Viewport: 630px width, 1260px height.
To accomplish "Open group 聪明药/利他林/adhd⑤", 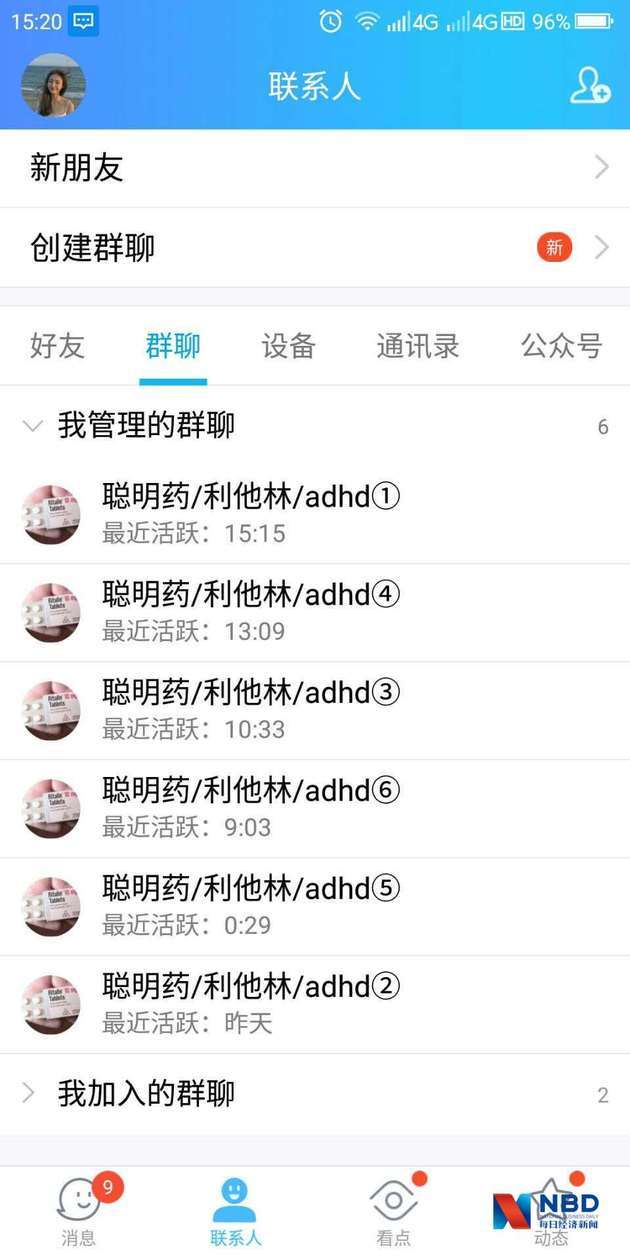I will [315, 906].
